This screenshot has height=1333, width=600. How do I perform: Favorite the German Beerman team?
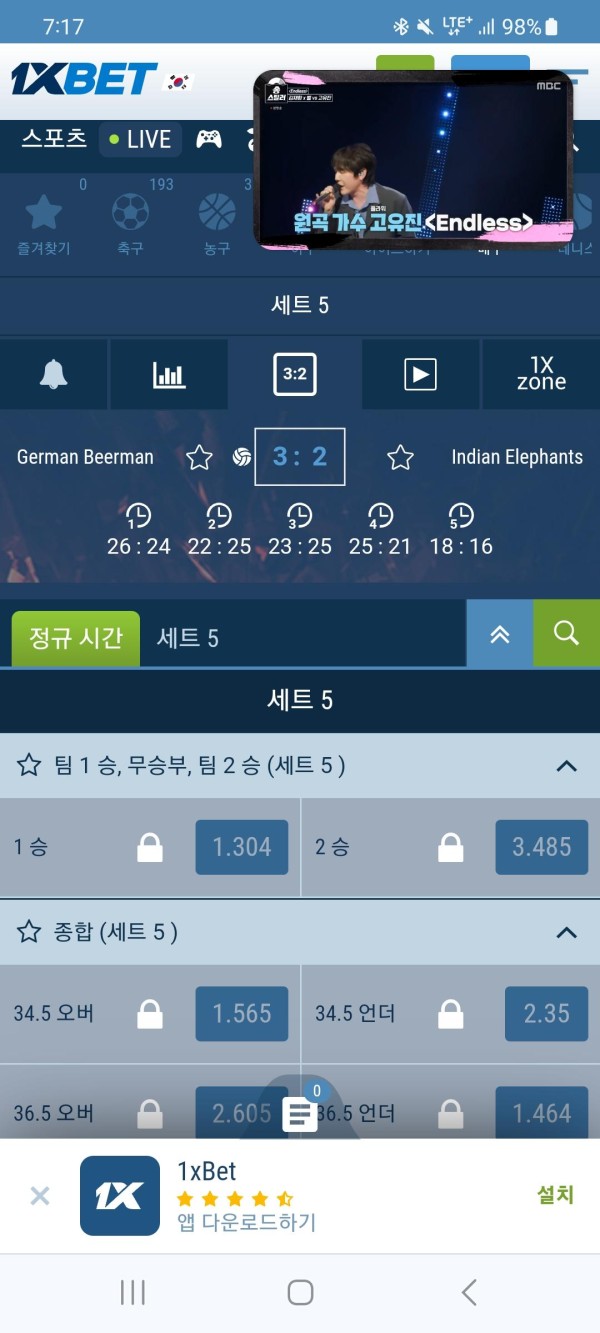tap(200, 458)
